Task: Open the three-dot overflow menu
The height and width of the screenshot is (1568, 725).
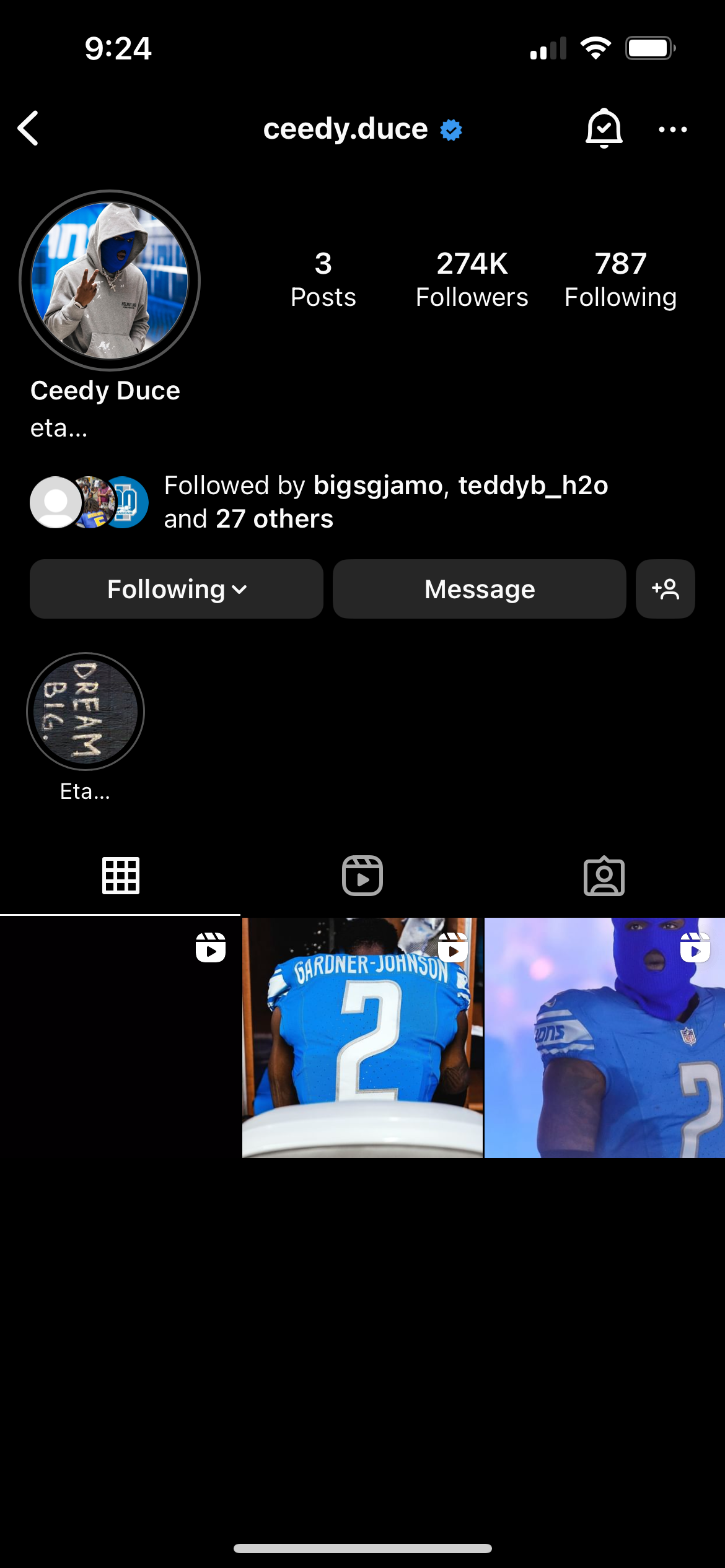Action: point(672,129)
